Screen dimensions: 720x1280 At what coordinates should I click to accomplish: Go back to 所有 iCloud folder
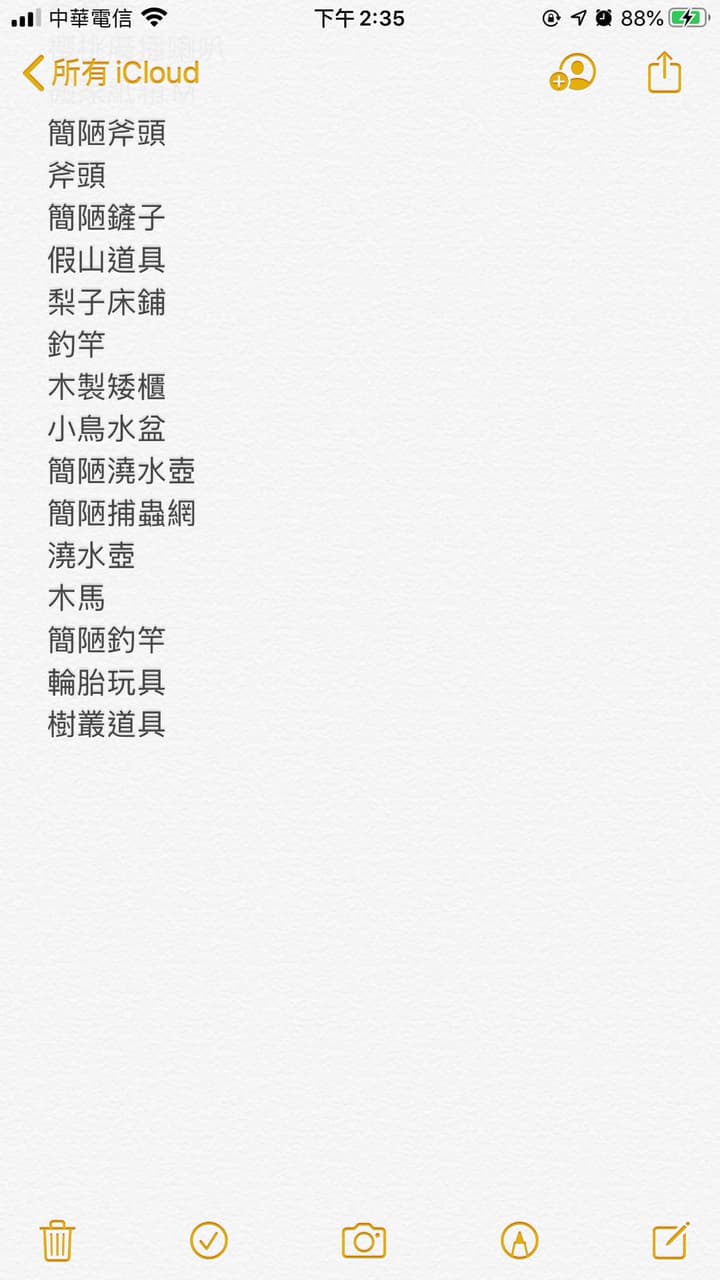pyautogui.click(x=110, y=73)
